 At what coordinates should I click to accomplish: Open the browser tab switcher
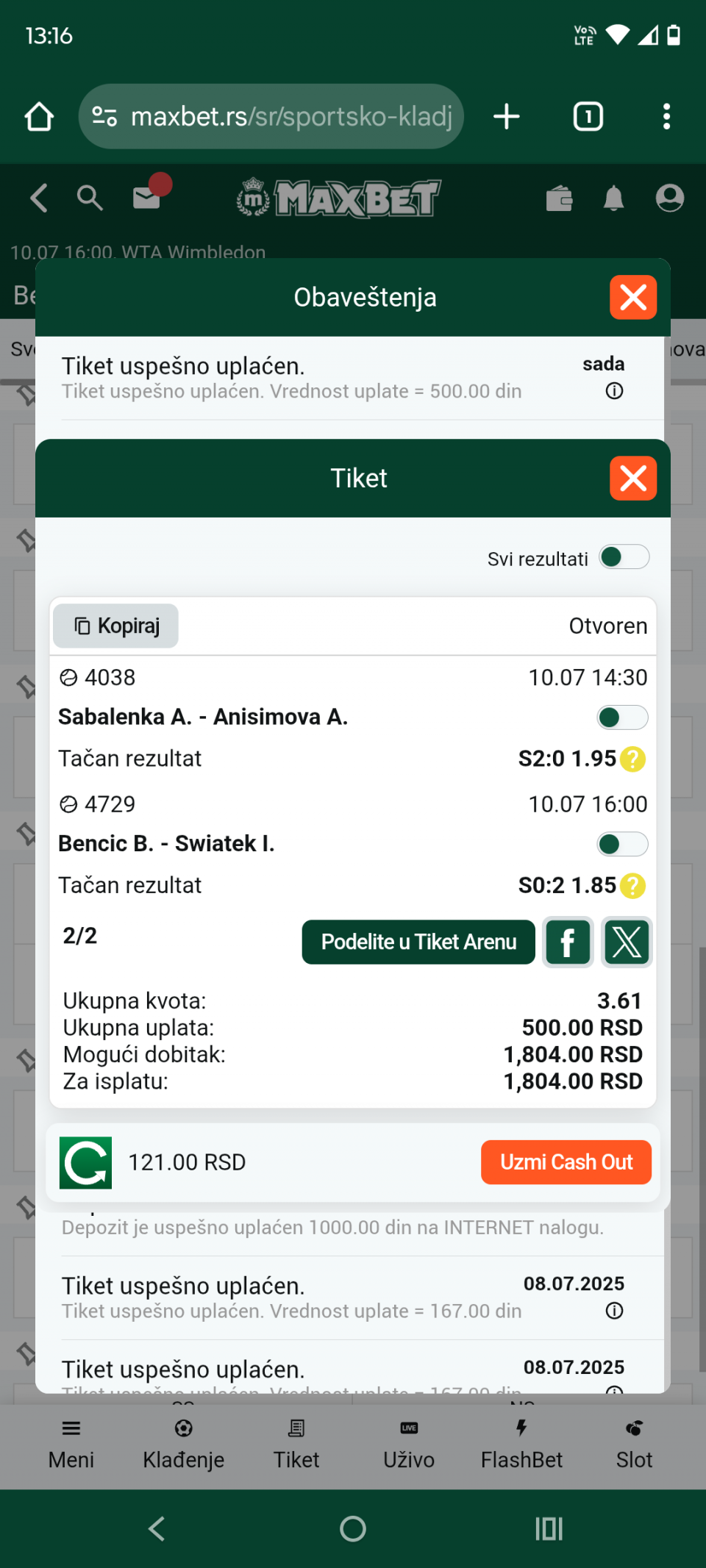(588, 116)
